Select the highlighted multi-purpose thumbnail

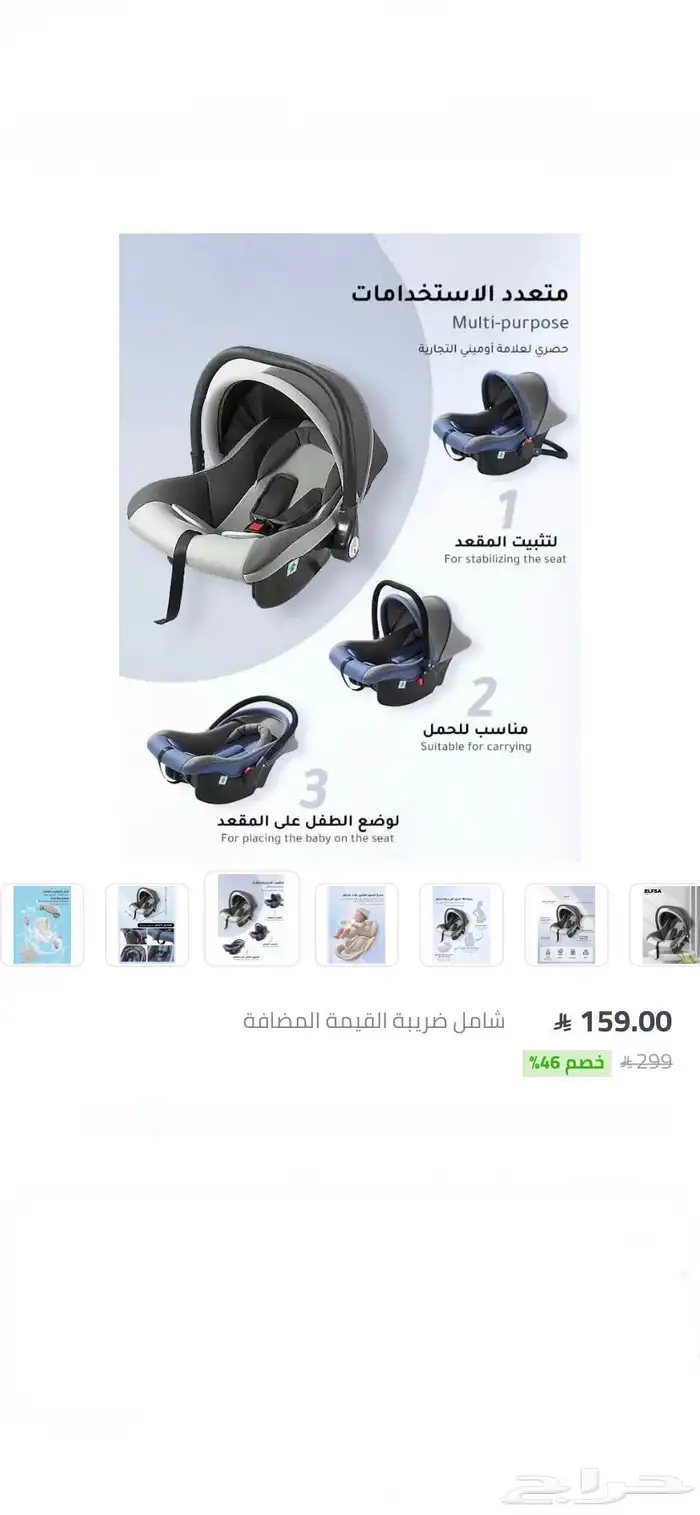tap(252, 919)
